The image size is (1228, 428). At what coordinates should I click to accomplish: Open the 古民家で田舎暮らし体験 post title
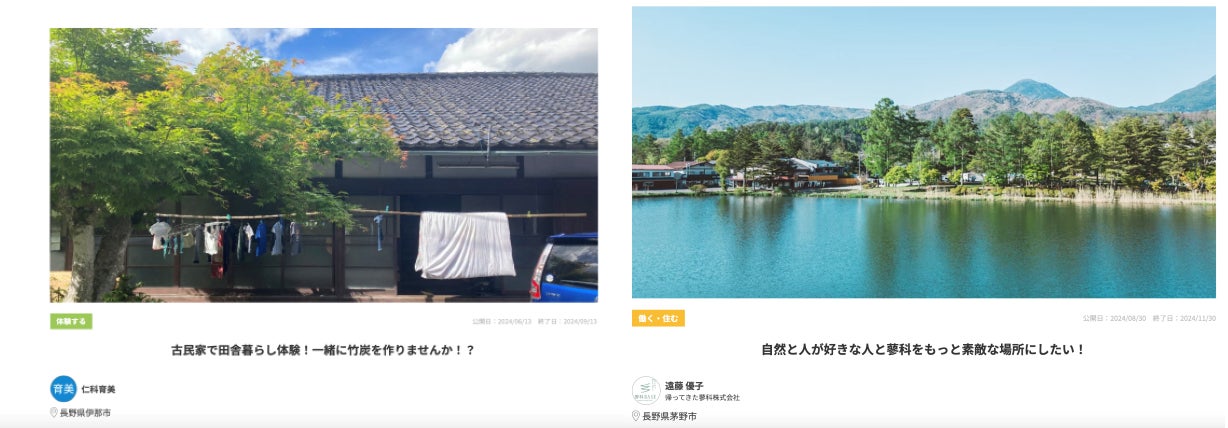(323, 350)
